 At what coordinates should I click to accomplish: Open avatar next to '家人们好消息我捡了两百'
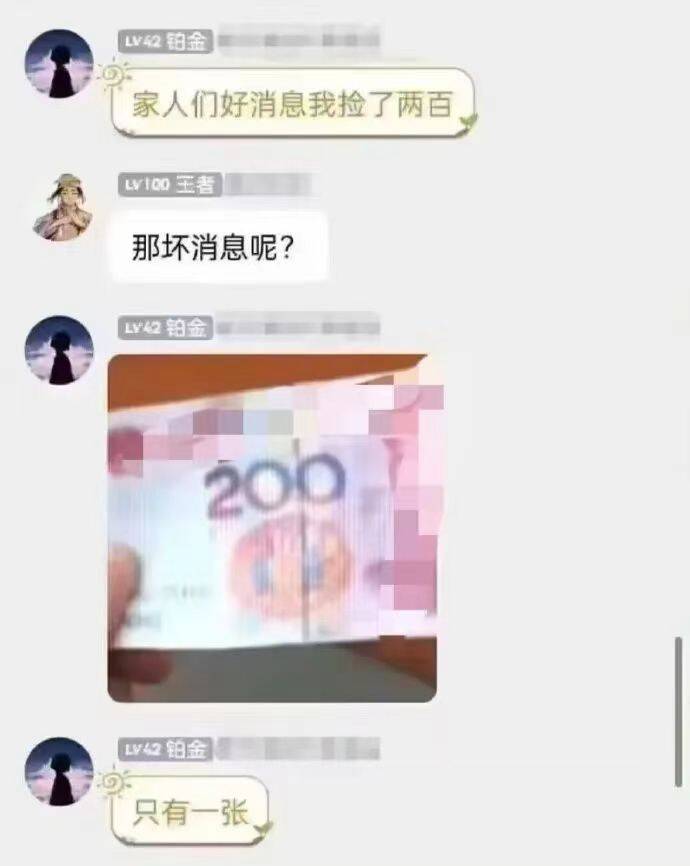(59, 63)
